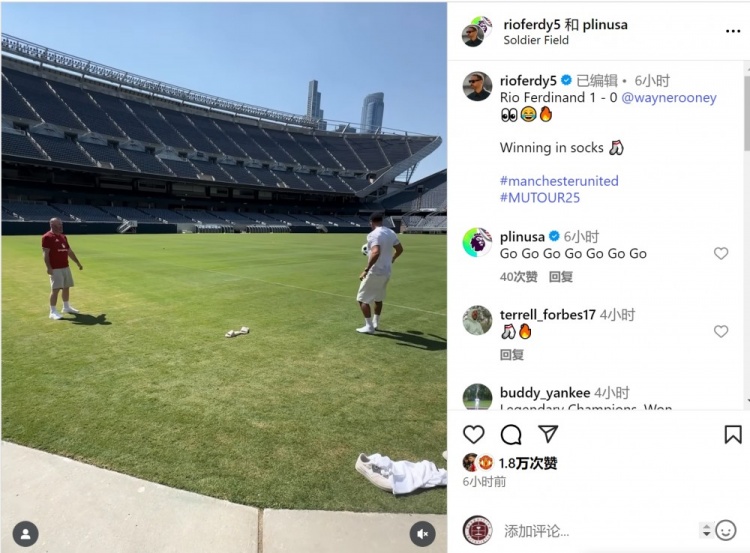Open the comment bubble icon
The width and height of the screenshot is (750, 553).
[511, 434]
